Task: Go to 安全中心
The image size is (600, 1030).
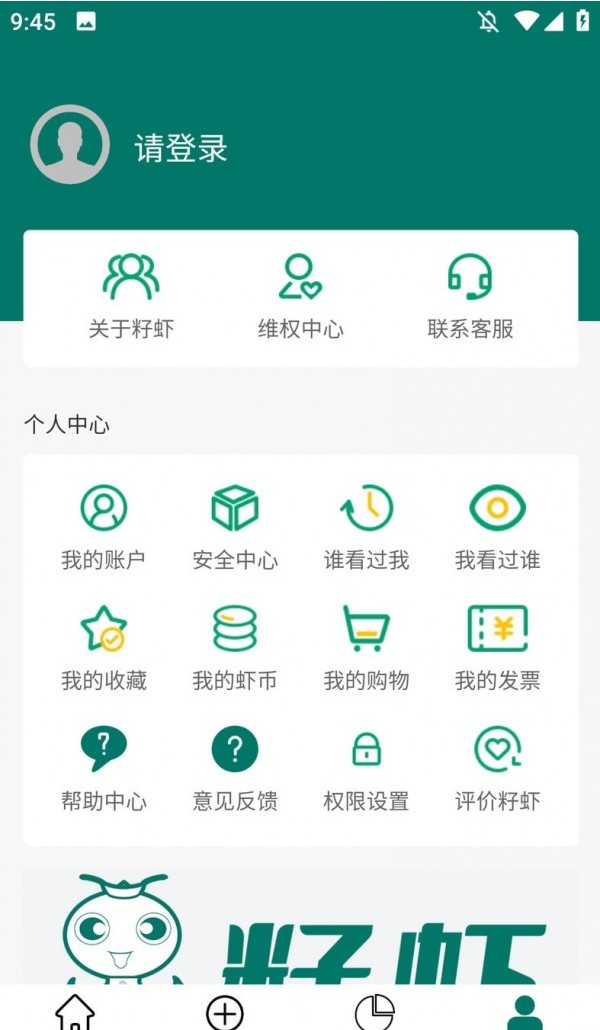Action: pyautogui.click(x=235, y=527)
